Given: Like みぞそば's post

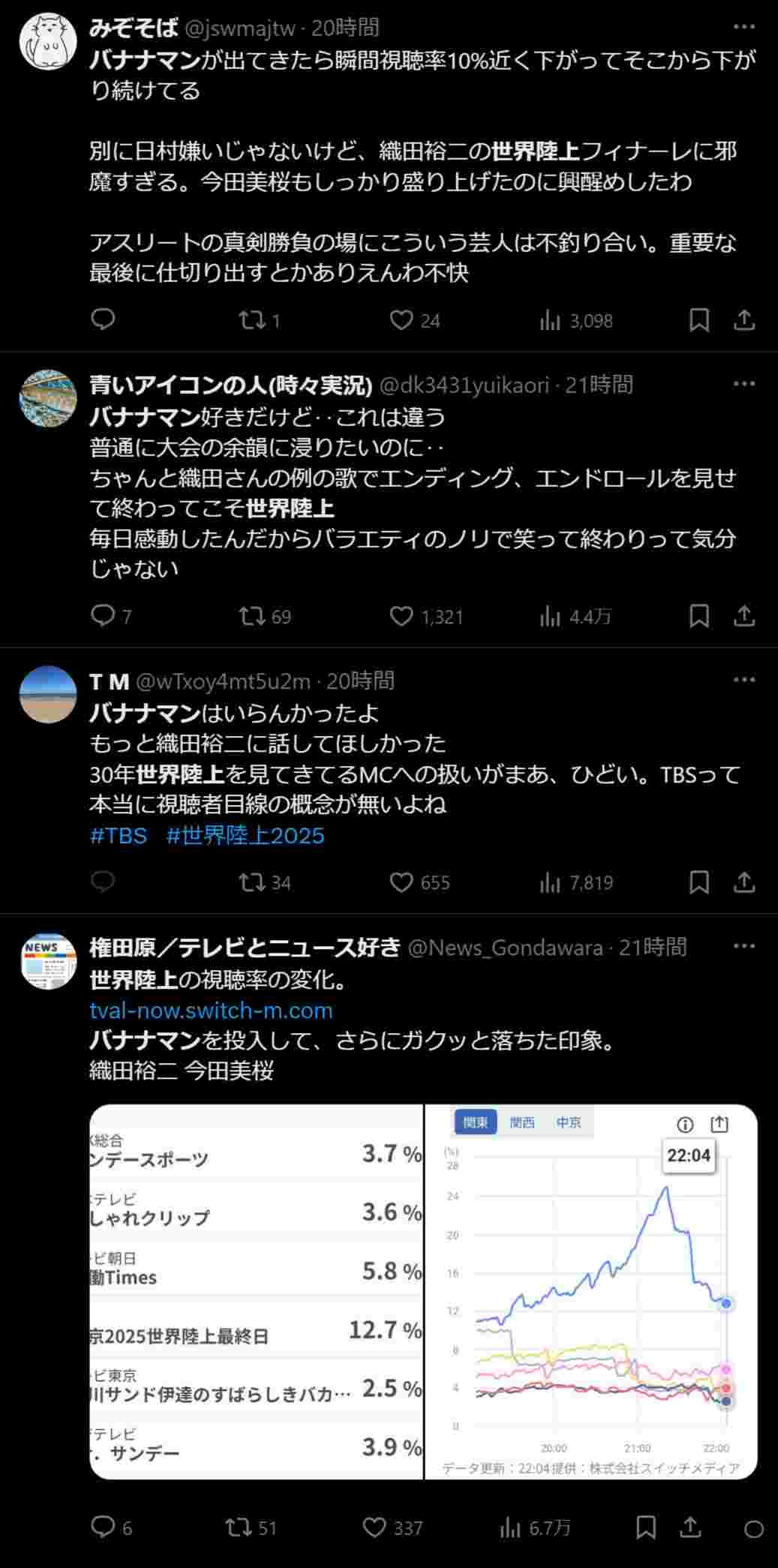Looking at the screenshot, I should point(401,321).
